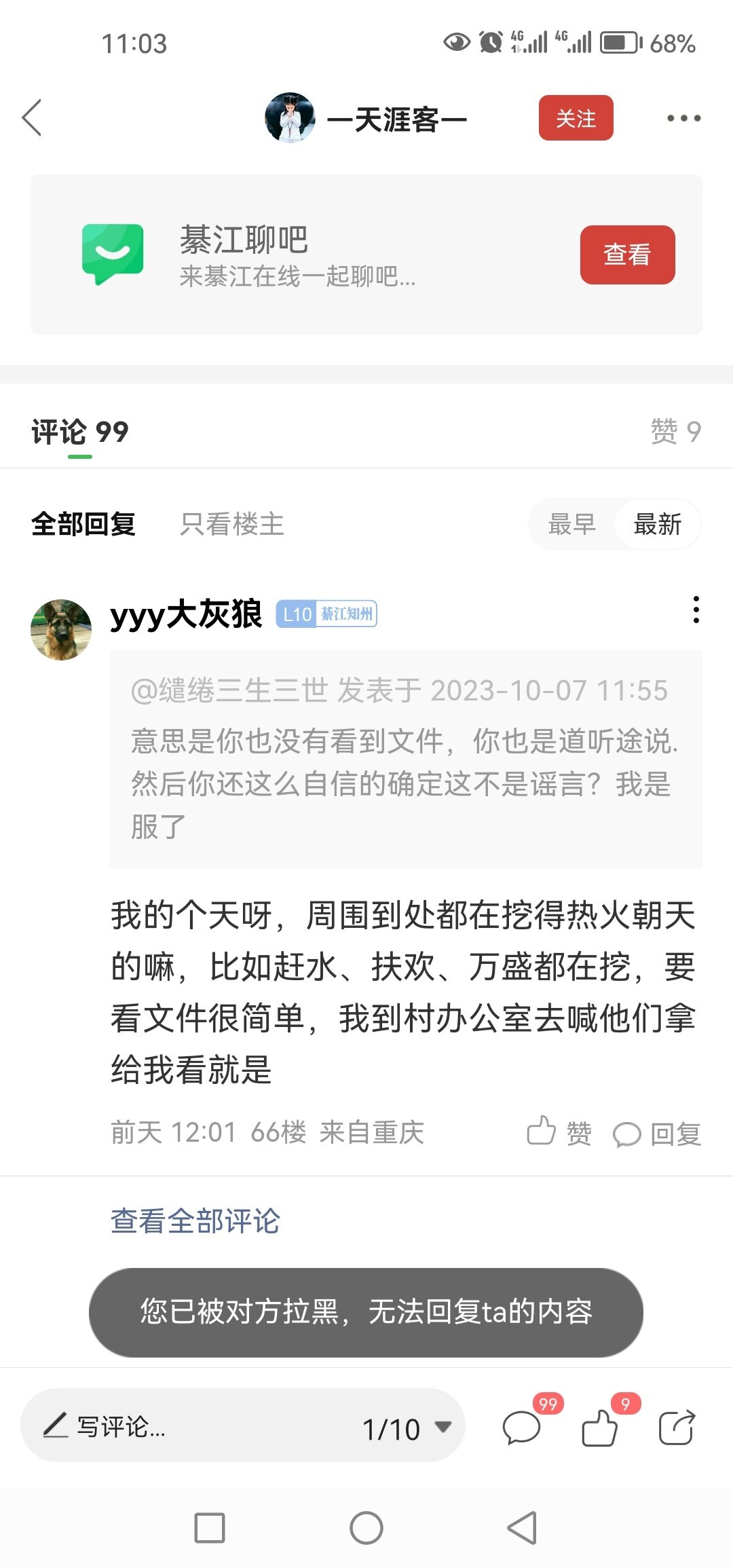Sort comments by 最早
This screenshot has width=733, height=1568.
click(x=571, y=524)
